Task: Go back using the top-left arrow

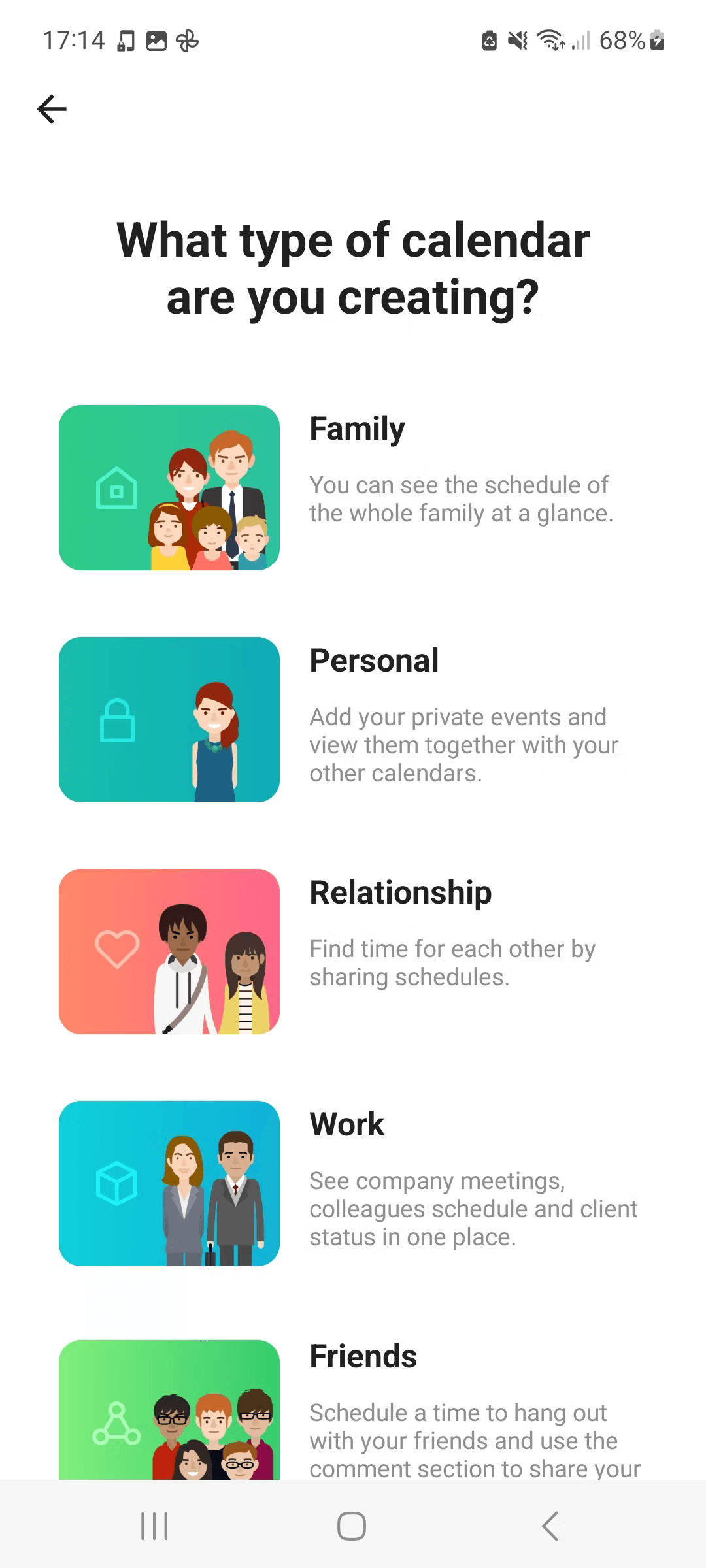Action: pyautogui.click(x=52, y=108)
